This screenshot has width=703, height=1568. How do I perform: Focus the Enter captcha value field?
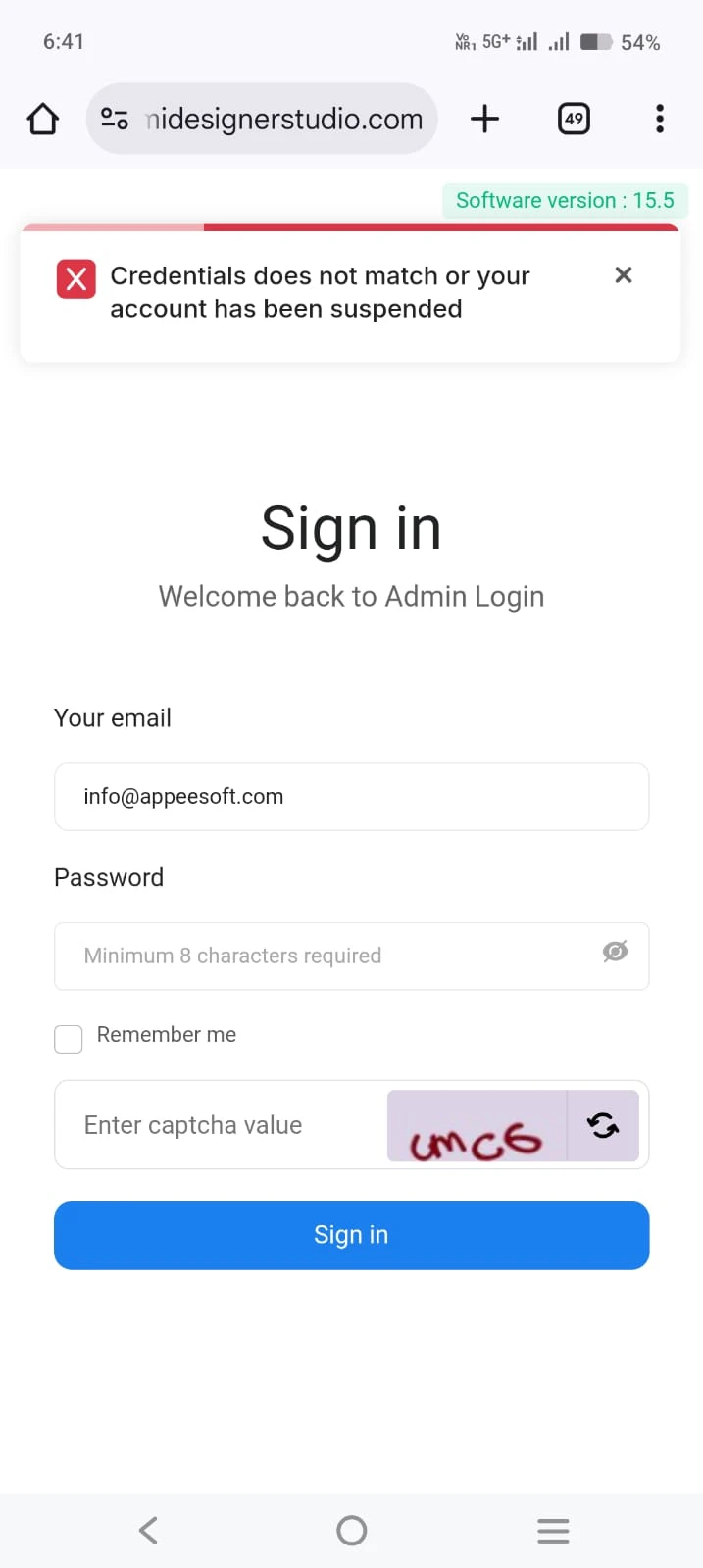(221, 1125)
